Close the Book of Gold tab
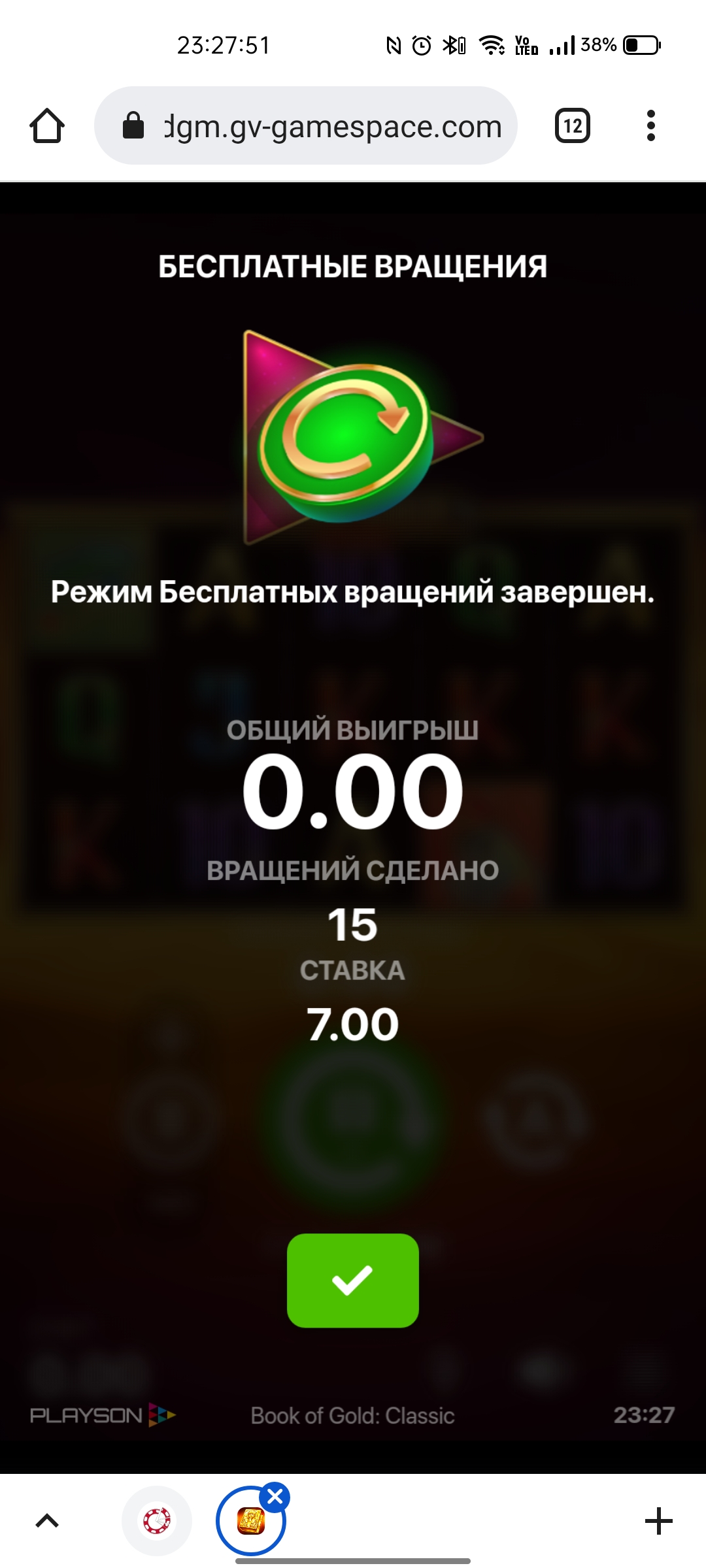Image resolution: width=706 pixels, height=1568 pixels. 275,1497
